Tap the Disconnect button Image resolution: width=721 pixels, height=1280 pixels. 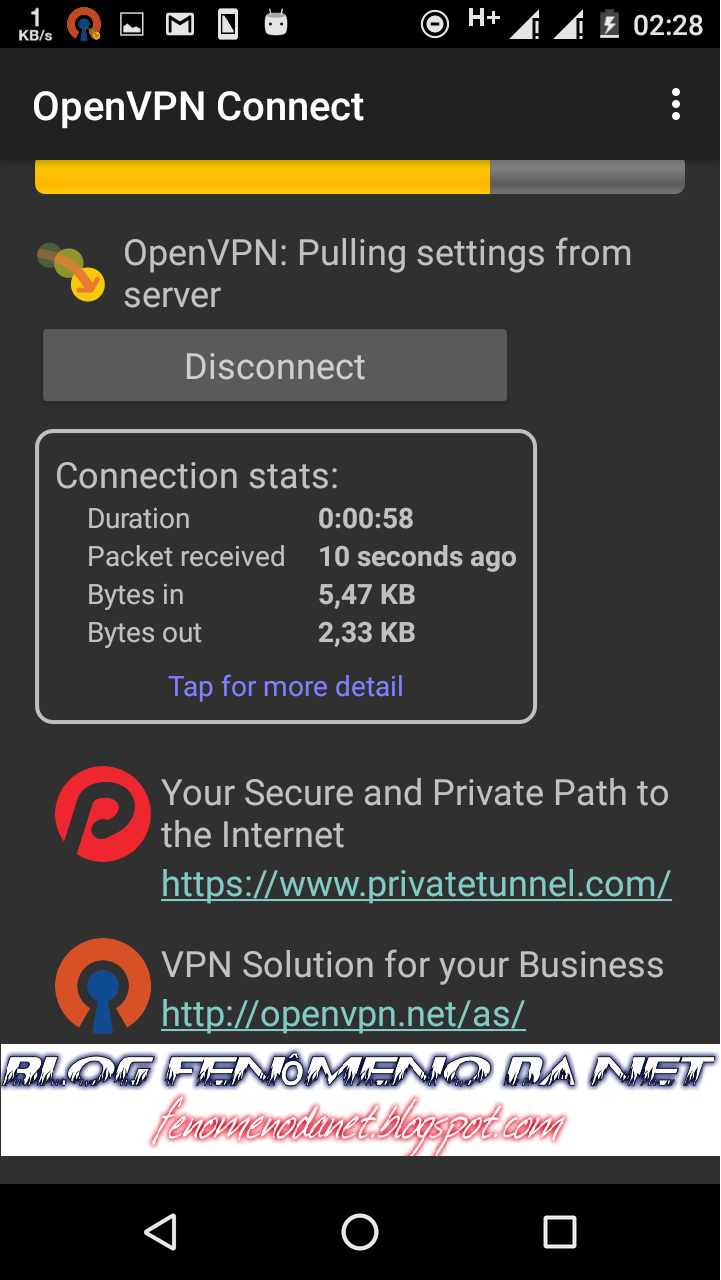(x=275, y=366)
